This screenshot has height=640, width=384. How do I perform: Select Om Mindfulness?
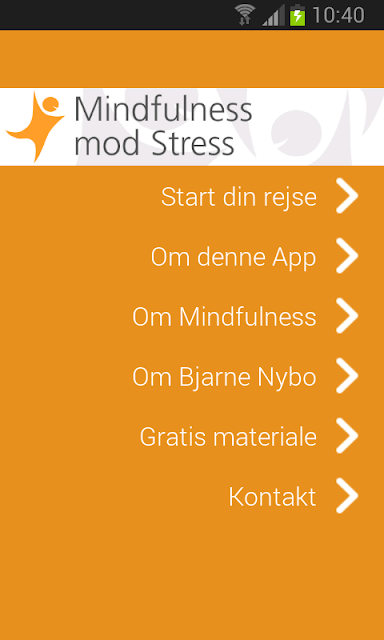pos(192,316)
